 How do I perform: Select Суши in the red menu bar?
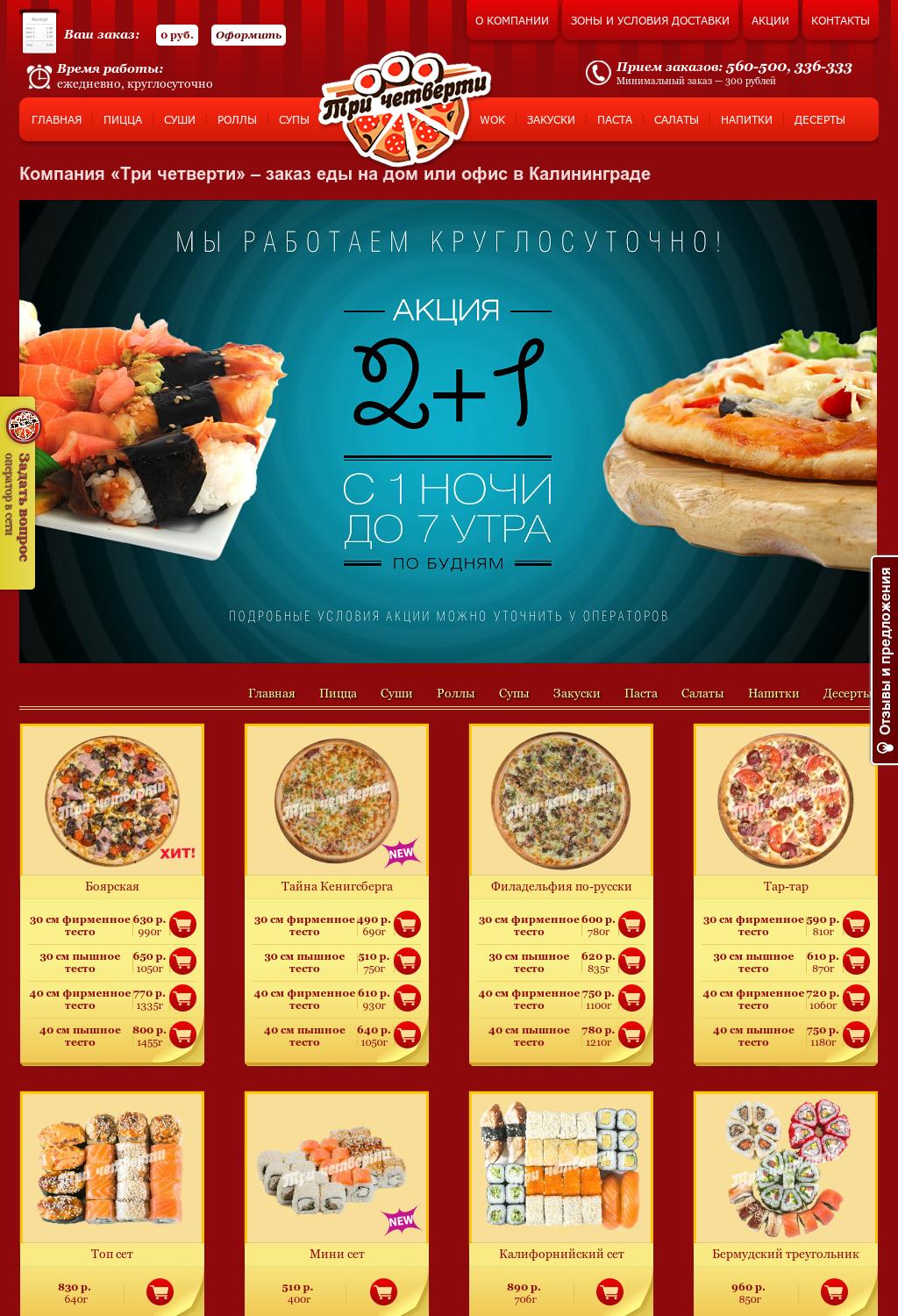179,120
